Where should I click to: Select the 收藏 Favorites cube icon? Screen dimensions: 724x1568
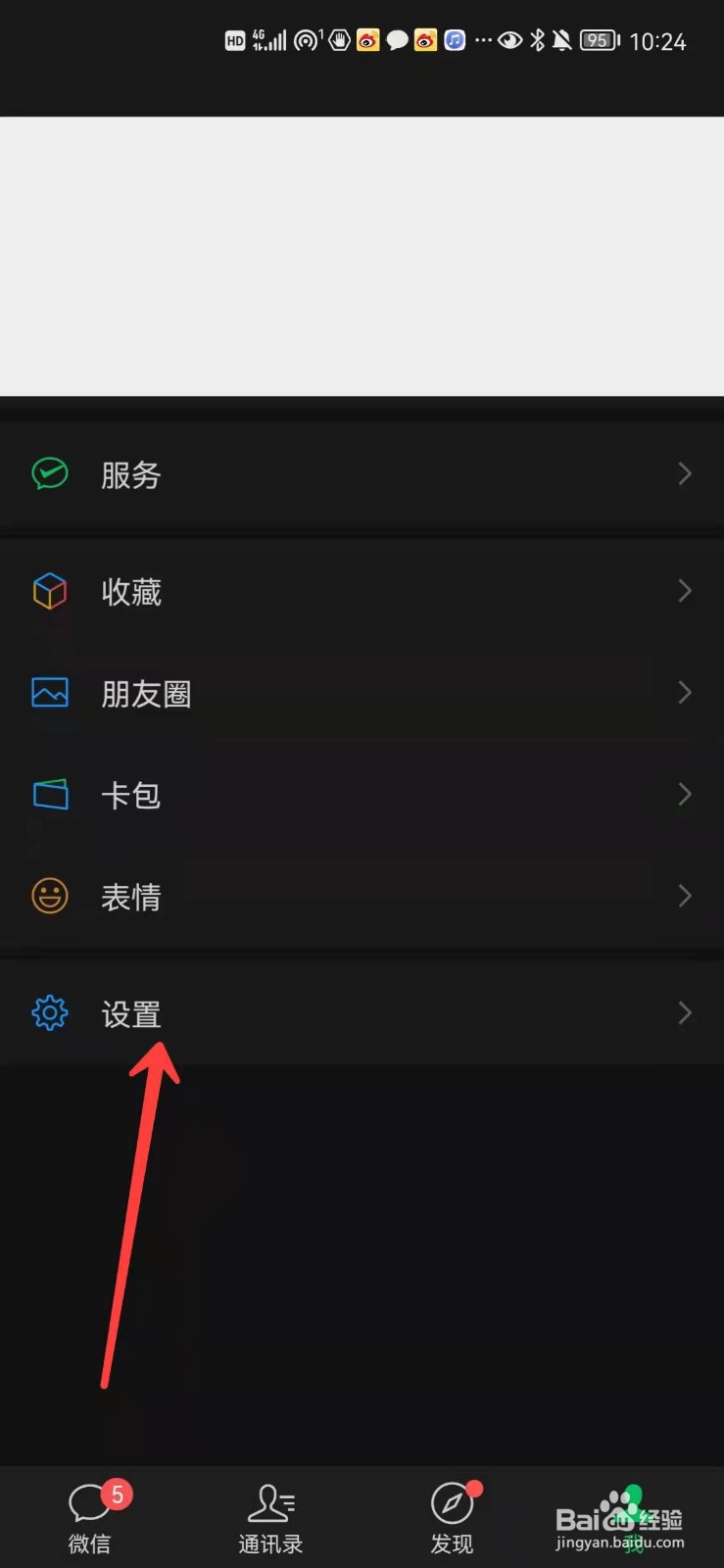coord(50,591)
